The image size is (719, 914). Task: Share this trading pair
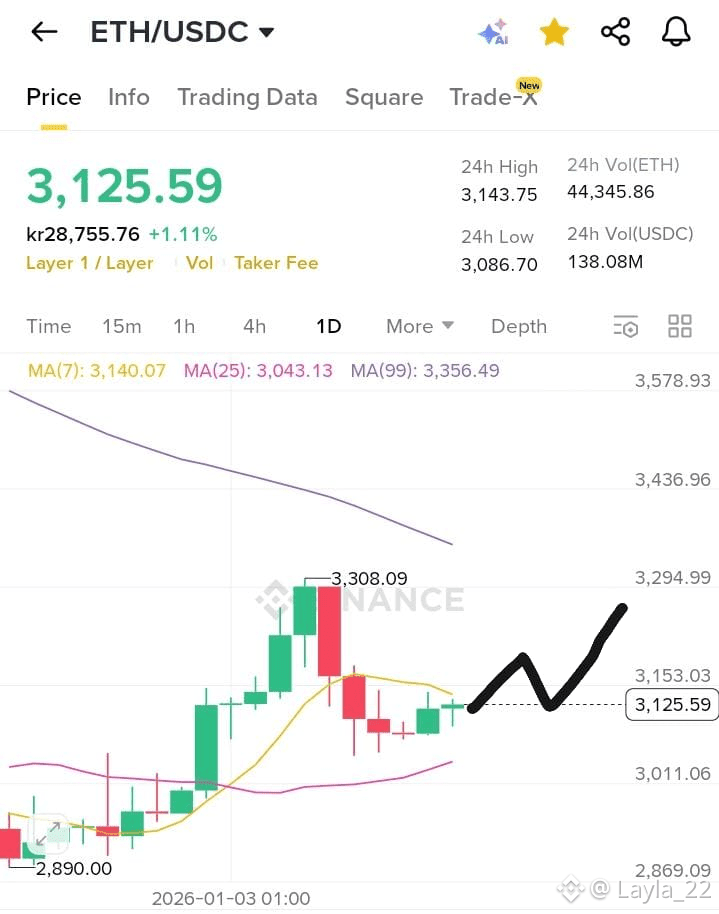click(615, 32)
